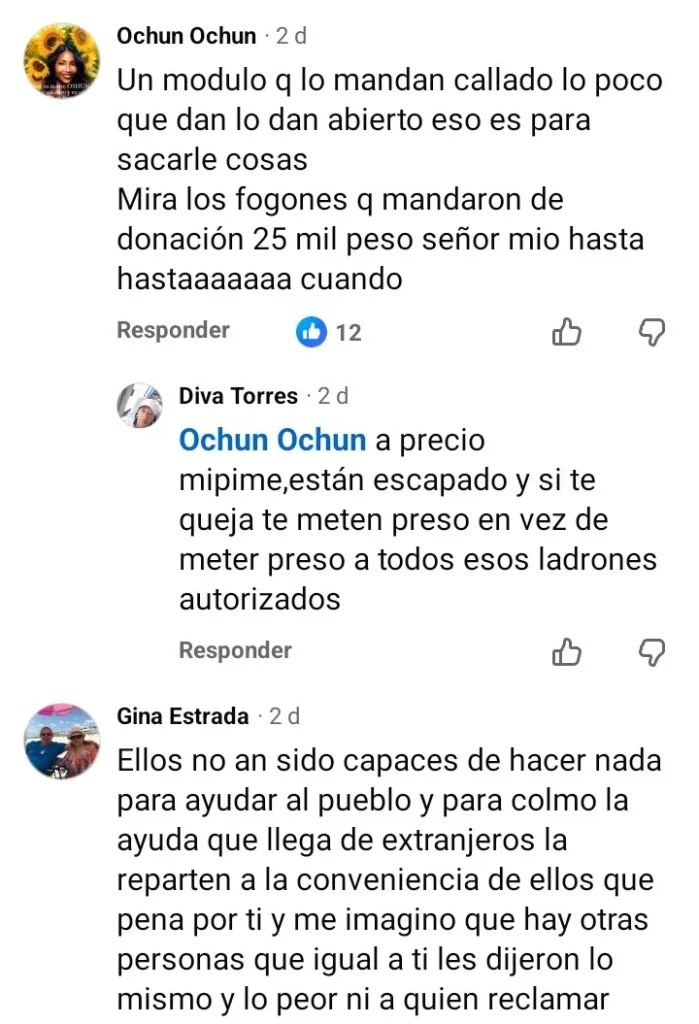The height and width of the screenshot is (1024, 699).
Task: View the 12 likes on Ochun Ochun's comment
Action: tap(330, 333)
